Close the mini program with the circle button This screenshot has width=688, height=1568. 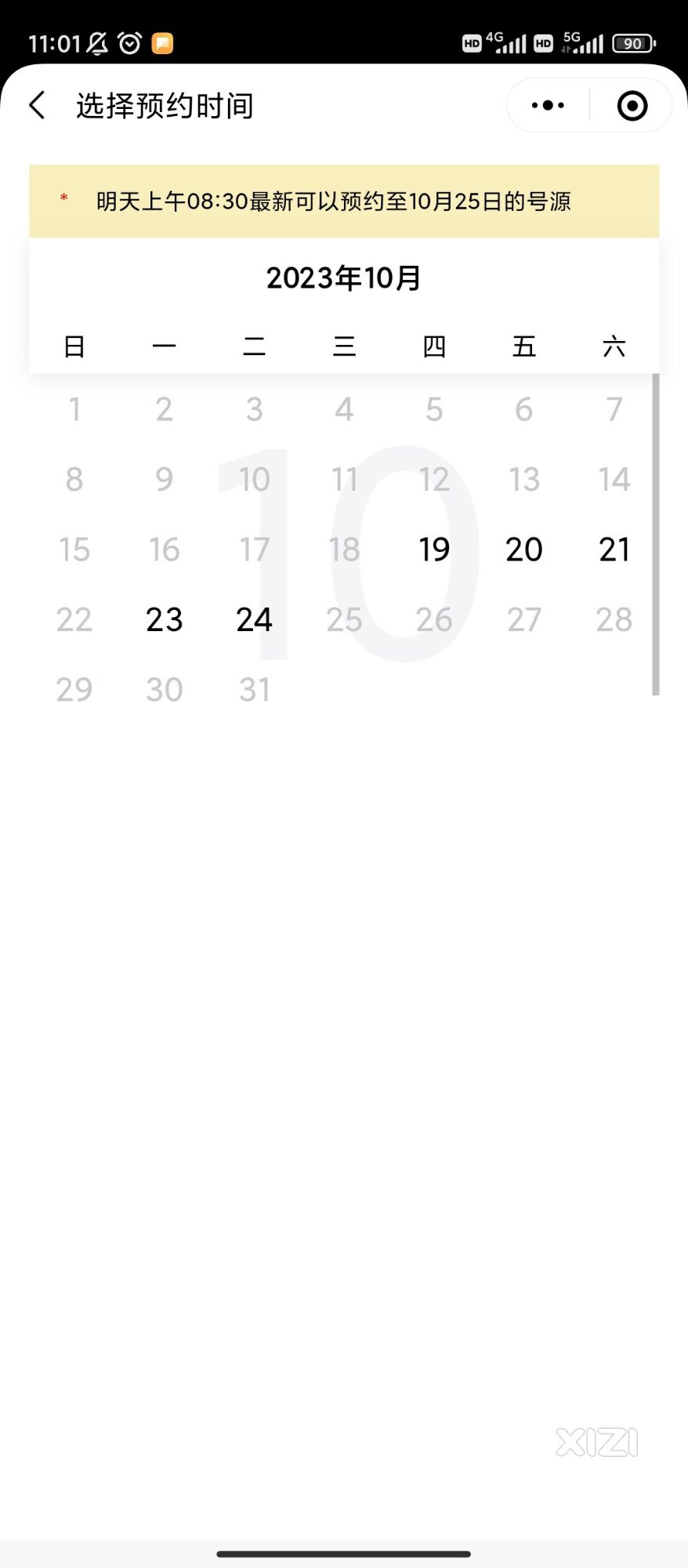pyautogui.click(x=632, y=105)
